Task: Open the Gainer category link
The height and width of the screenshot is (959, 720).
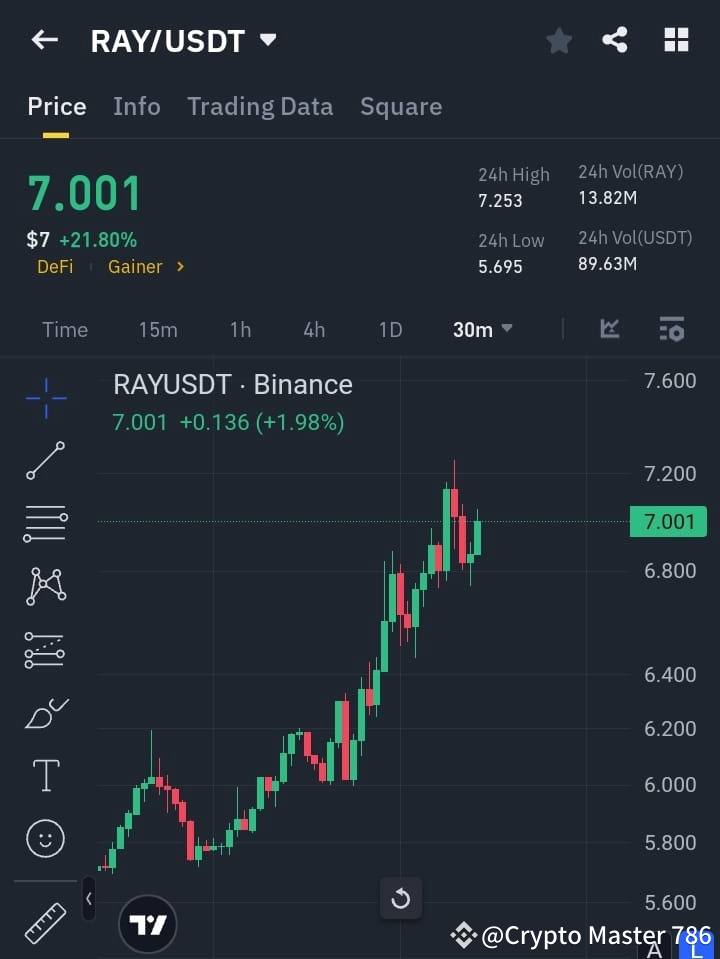Action: 134,267
